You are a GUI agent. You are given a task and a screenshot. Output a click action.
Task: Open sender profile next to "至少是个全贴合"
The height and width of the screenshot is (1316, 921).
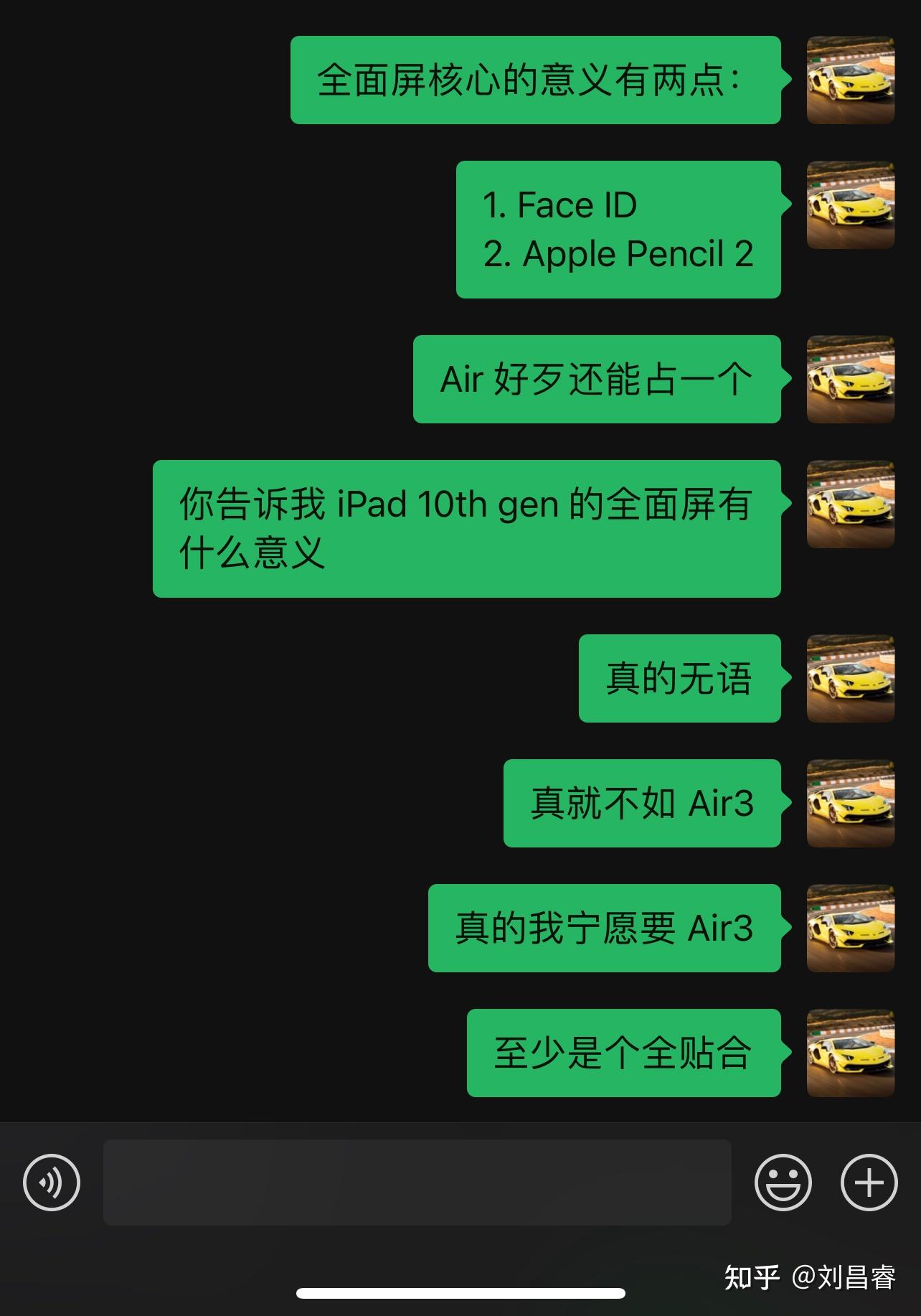point(851,1053)
